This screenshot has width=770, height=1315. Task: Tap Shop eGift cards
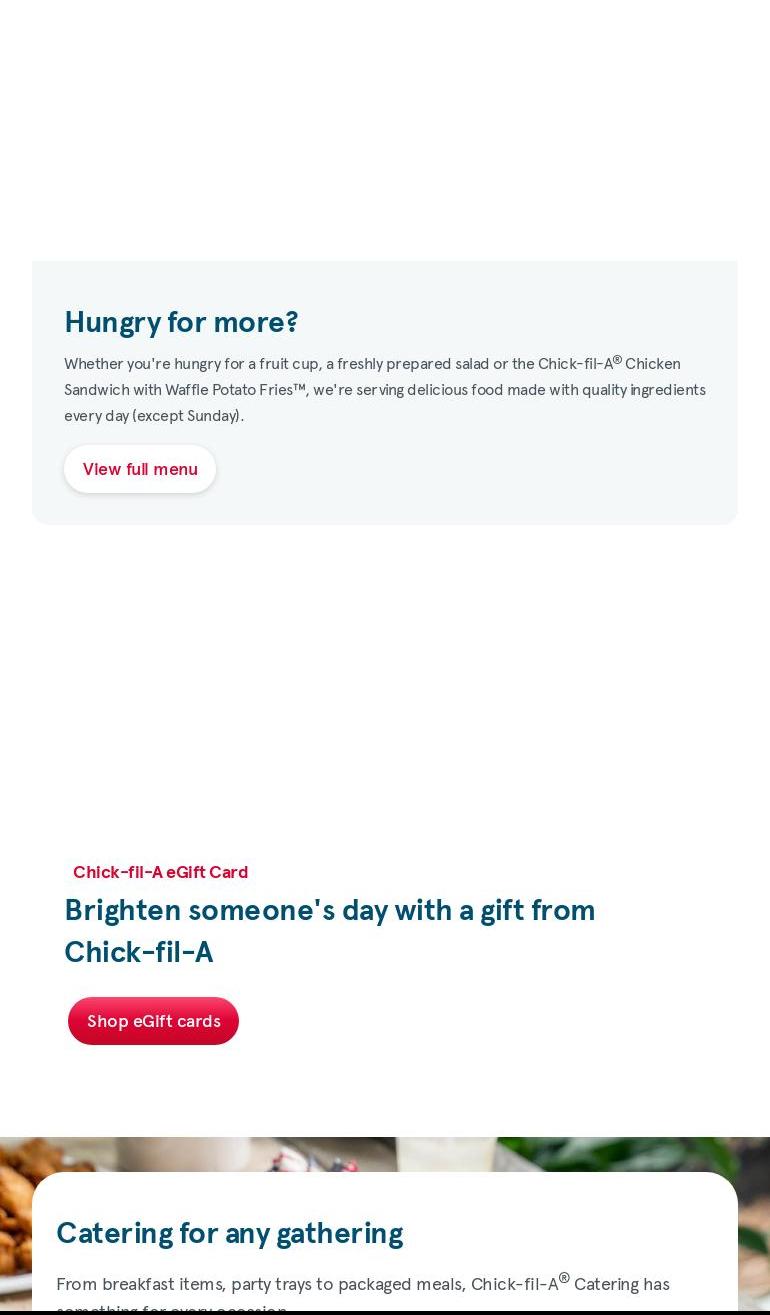tap(153, 1021)
